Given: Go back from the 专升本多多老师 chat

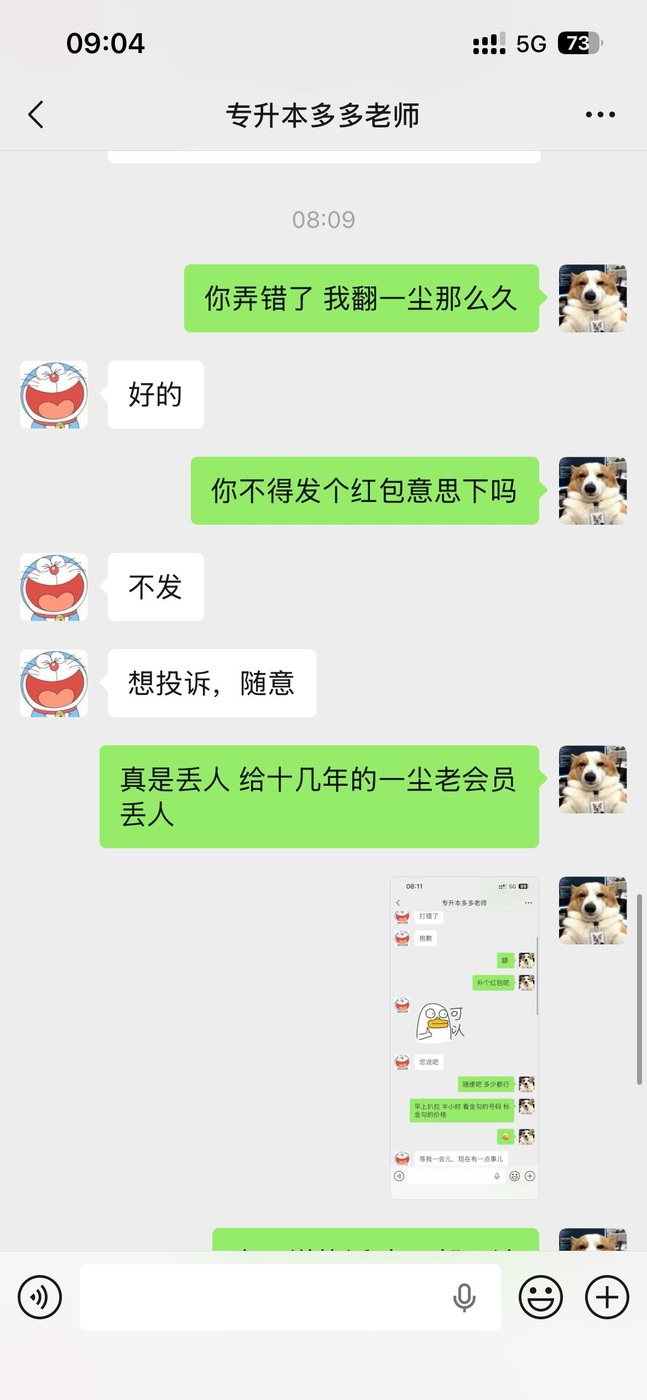Looking at the screenshot, I should click(x=36, y=115).
